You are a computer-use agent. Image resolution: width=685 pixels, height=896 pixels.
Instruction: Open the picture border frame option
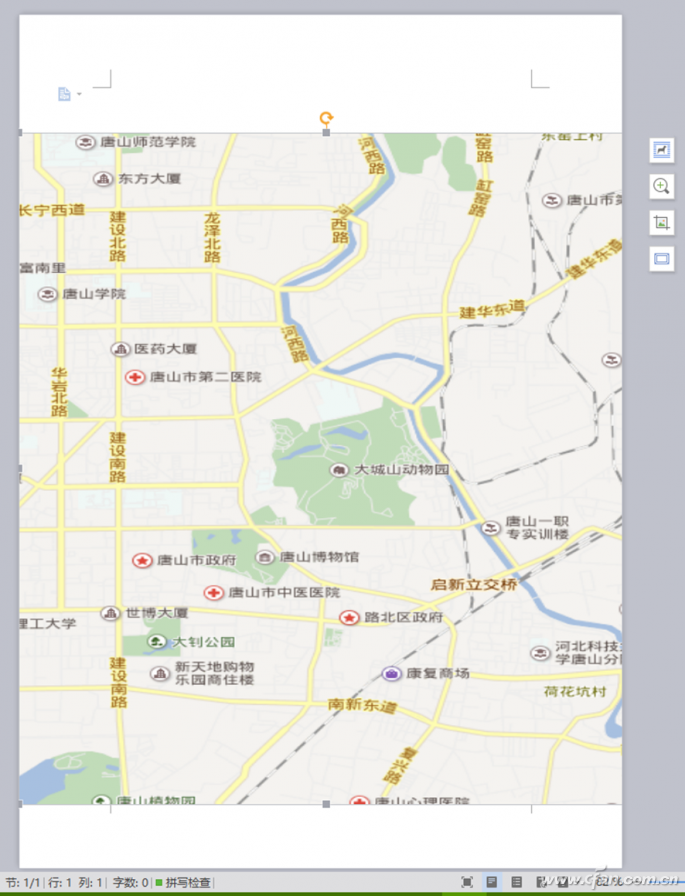pyautogui.click(x=661, y=259)
